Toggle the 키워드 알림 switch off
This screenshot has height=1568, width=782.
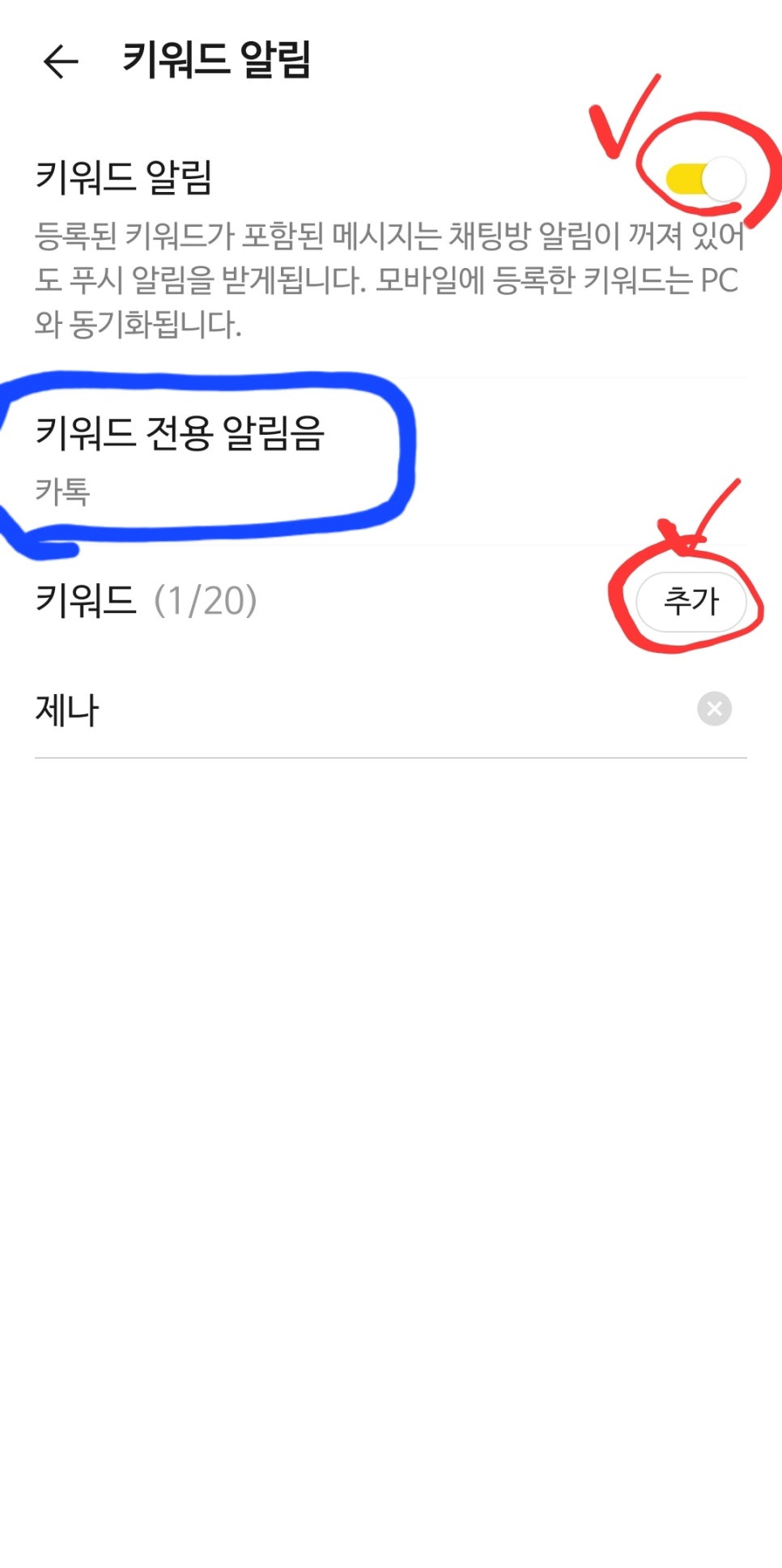point(704,179)
